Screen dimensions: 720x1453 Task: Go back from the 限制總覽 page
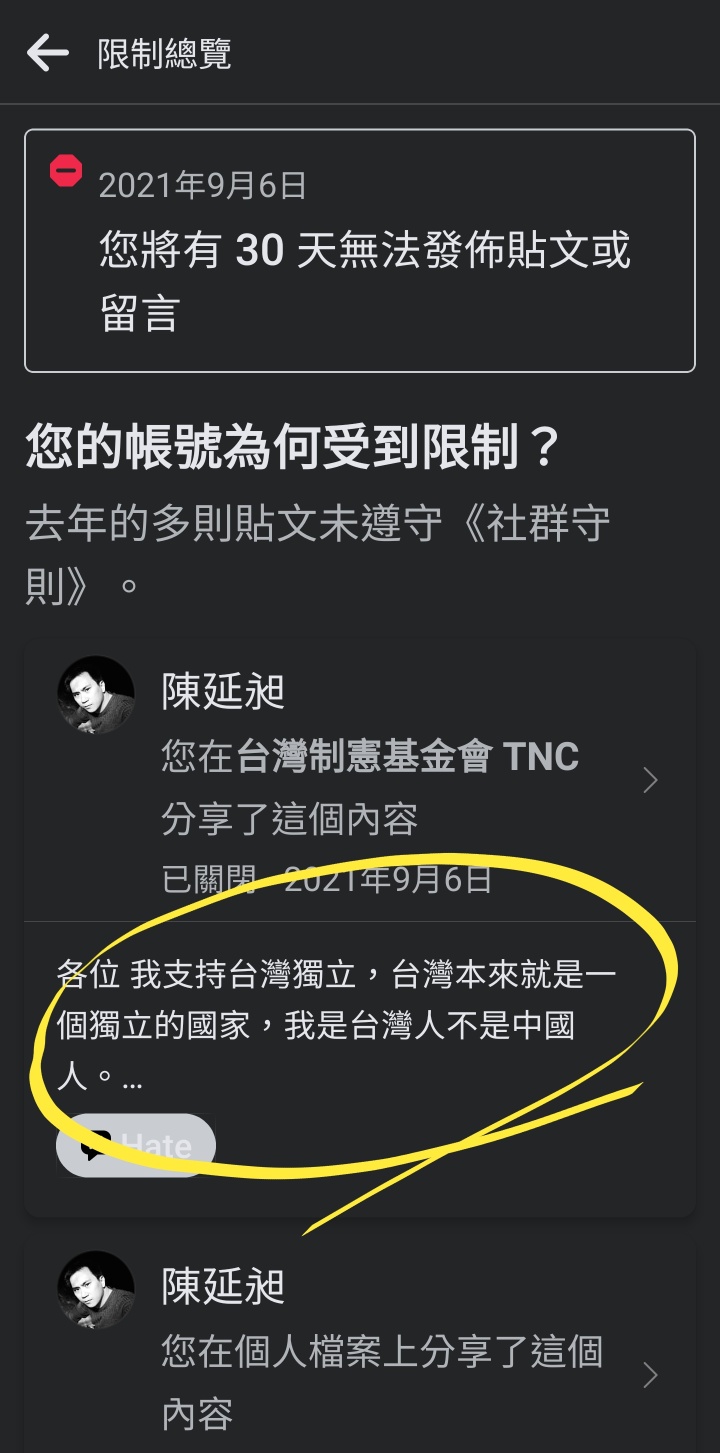pyautogui.click(x=47, y=53)
